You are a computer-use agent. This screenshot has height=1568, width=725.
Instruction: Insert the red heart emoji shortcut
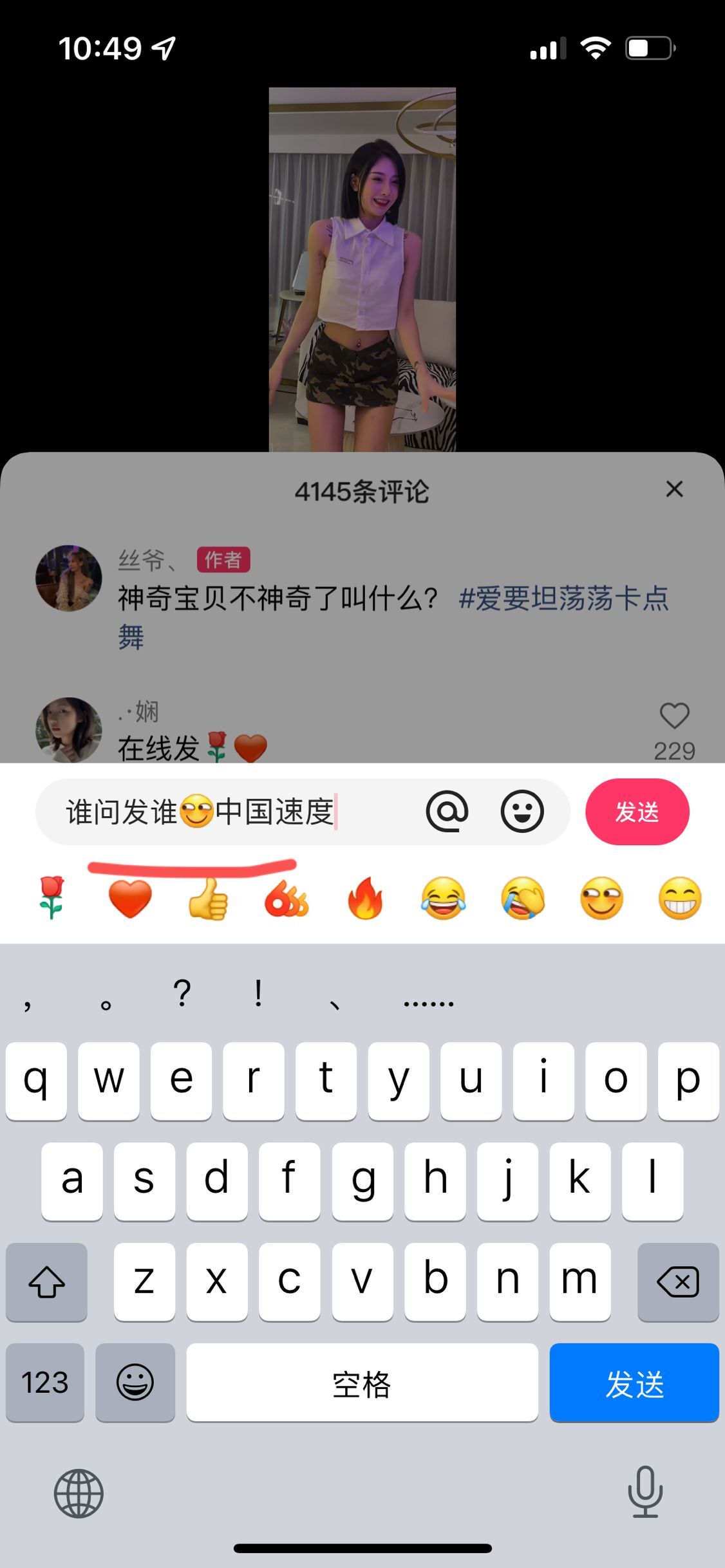pos(130,898)
